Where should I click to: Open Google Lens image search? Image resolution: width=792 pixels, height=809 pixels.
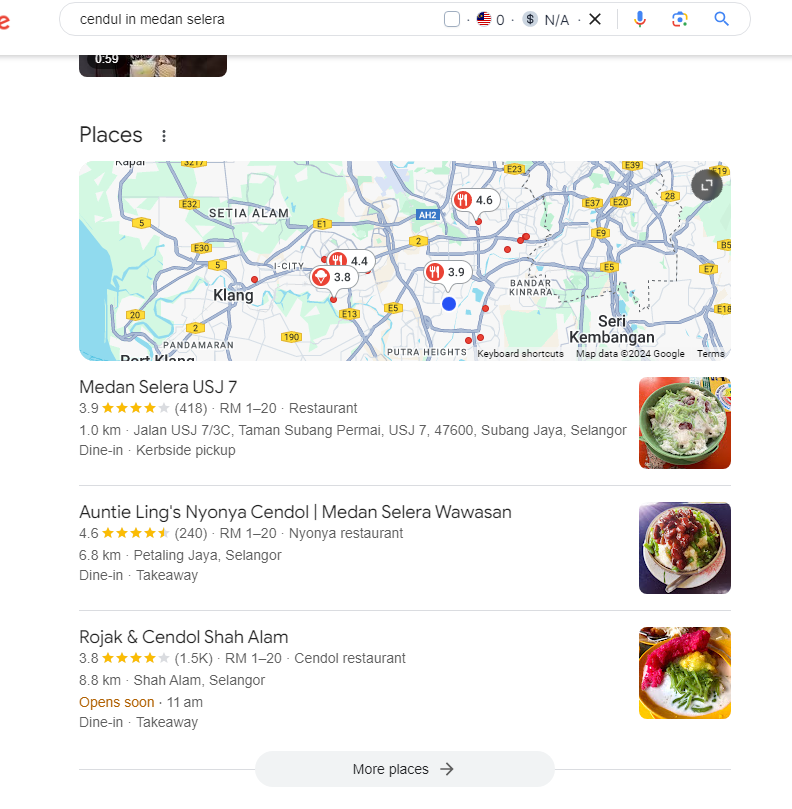pyautogui.click(x=680, y=19)
